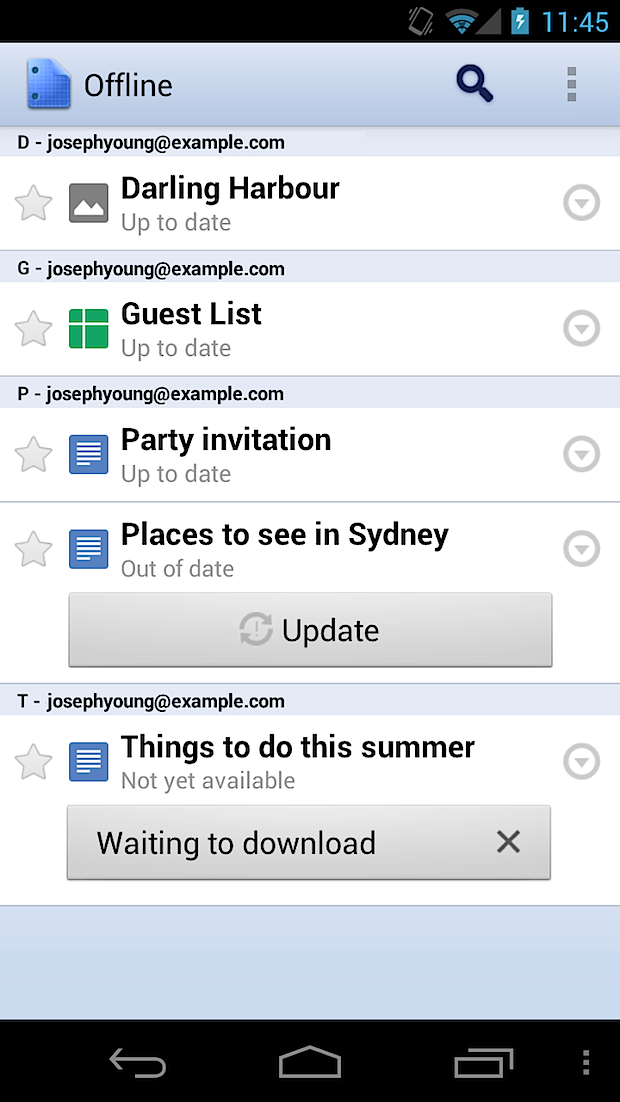Show the dropdown actions for Guest List
The height and width of the screenshot is (1102, 620).
point(581,329)
